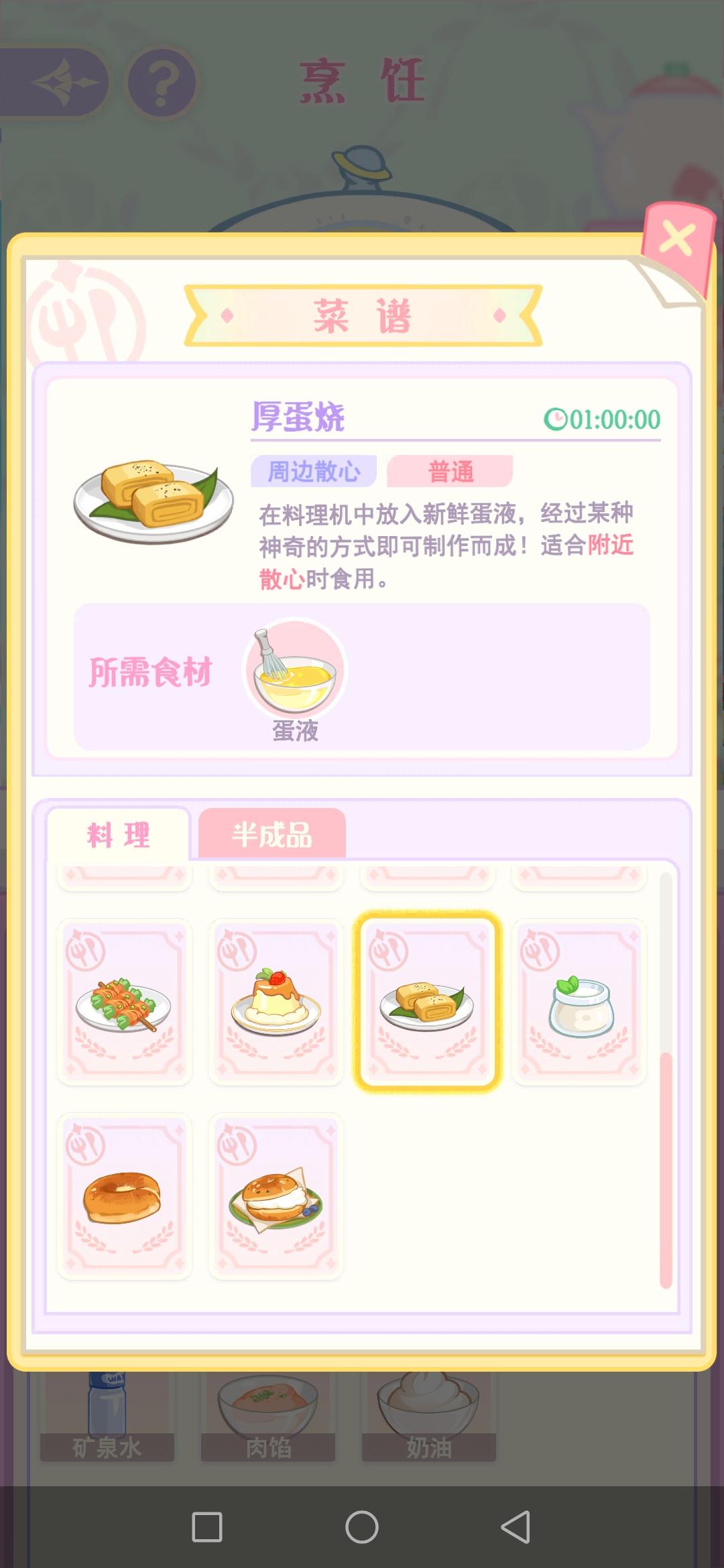This screenshot has height=1568, width=724.
Task: Click the selected 厚蛋烧 recipe card
Action: (x=429, y=1001)
